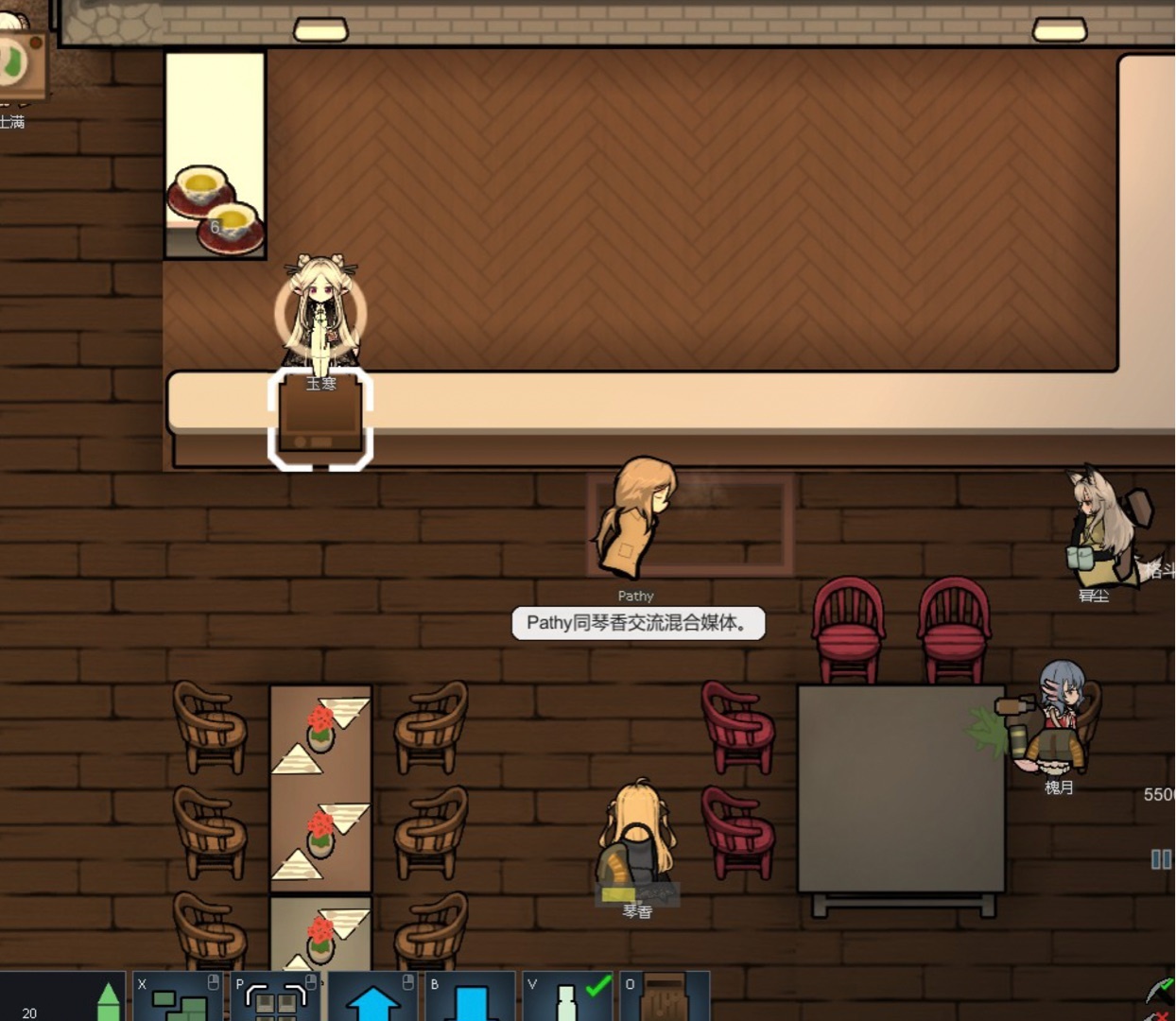Toggle the V command with green checkmark
The height and width of the screenshot is (1021, 1176).
[567, 996]
